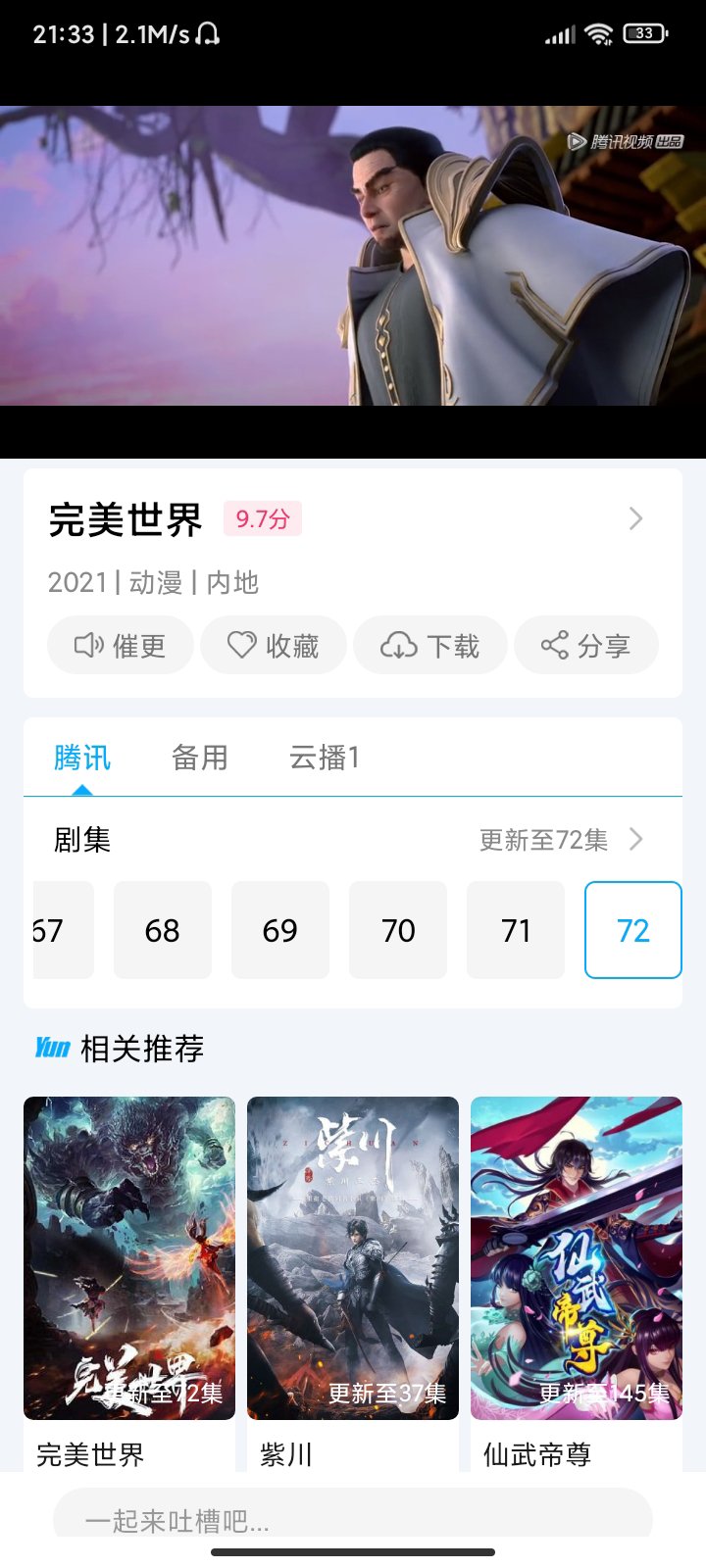The image size is (706, 1568).
Task: Add to favorites with 收藏
Action: 273,645
